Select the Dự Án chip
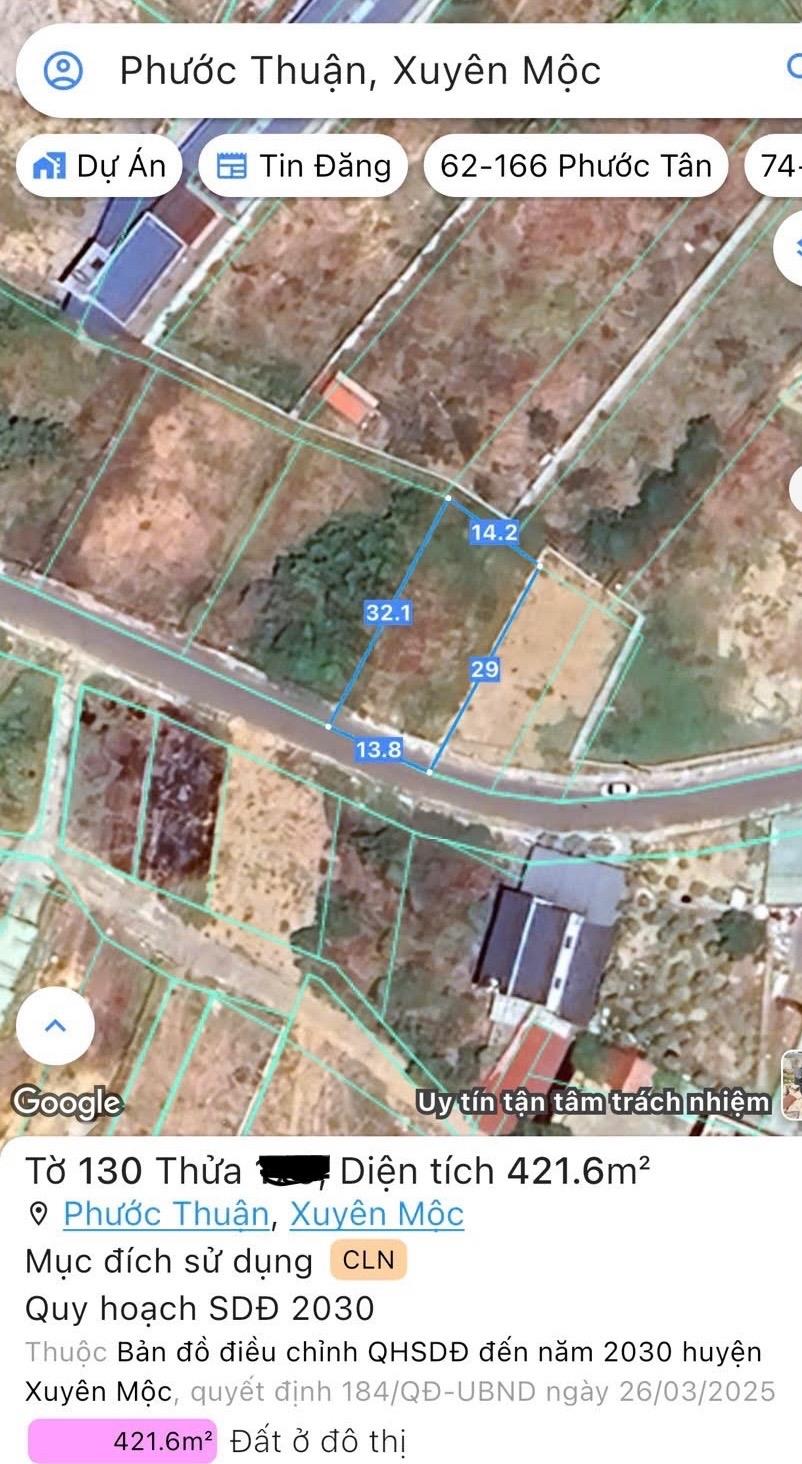Screen dimensions: 802x1464 (x=99, y=165)
